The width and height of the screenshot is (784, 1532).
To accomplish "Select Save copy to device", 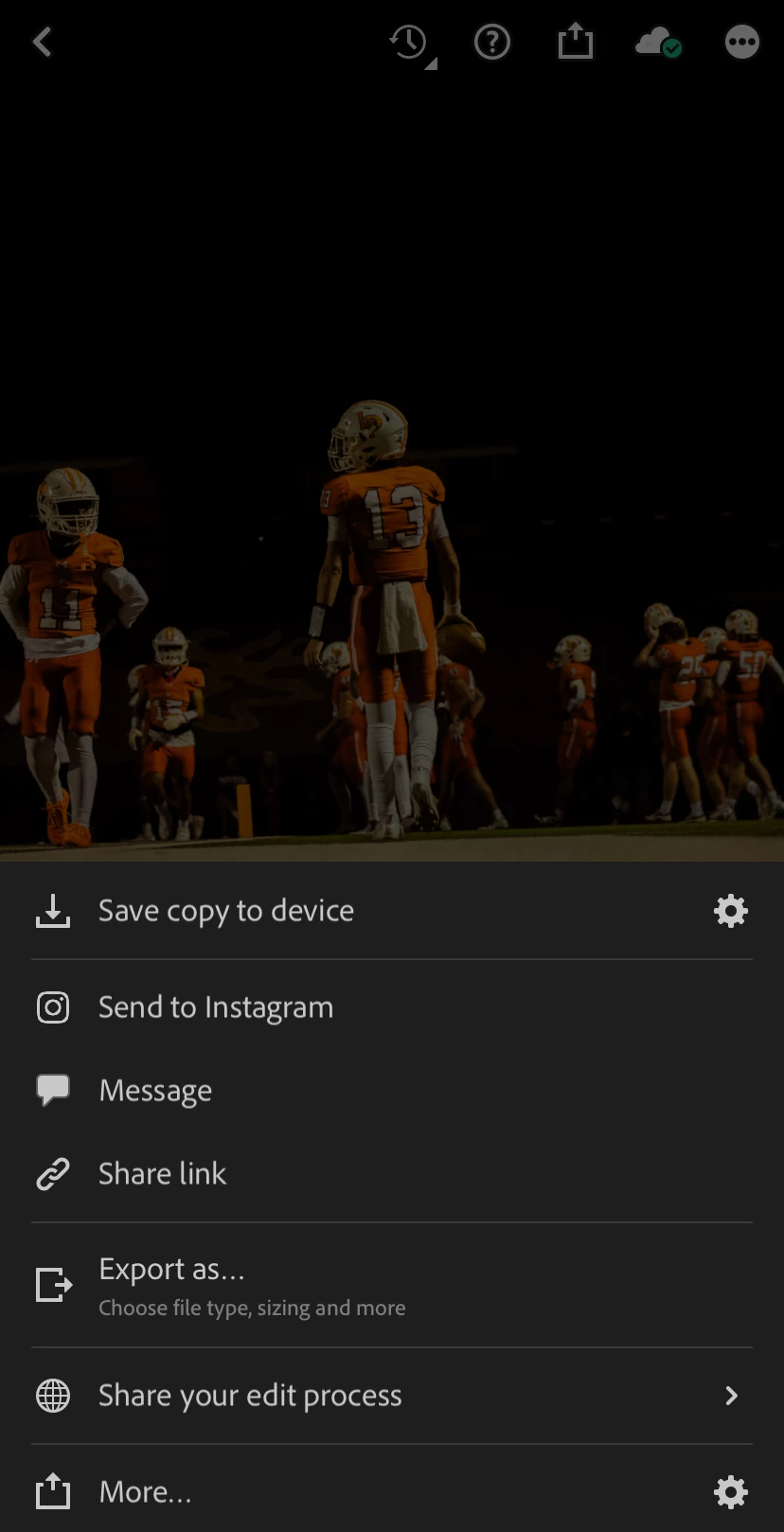I will tap(225, 911).
